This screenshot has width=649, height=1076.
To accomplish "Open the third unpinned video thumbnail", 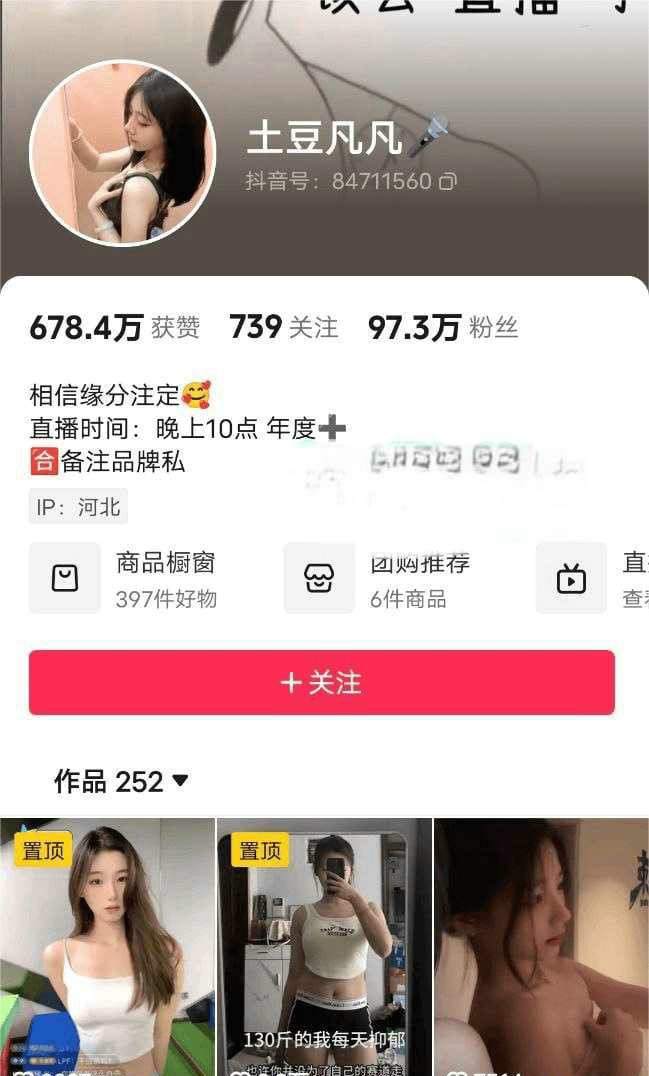I will [x=541, y=946].
